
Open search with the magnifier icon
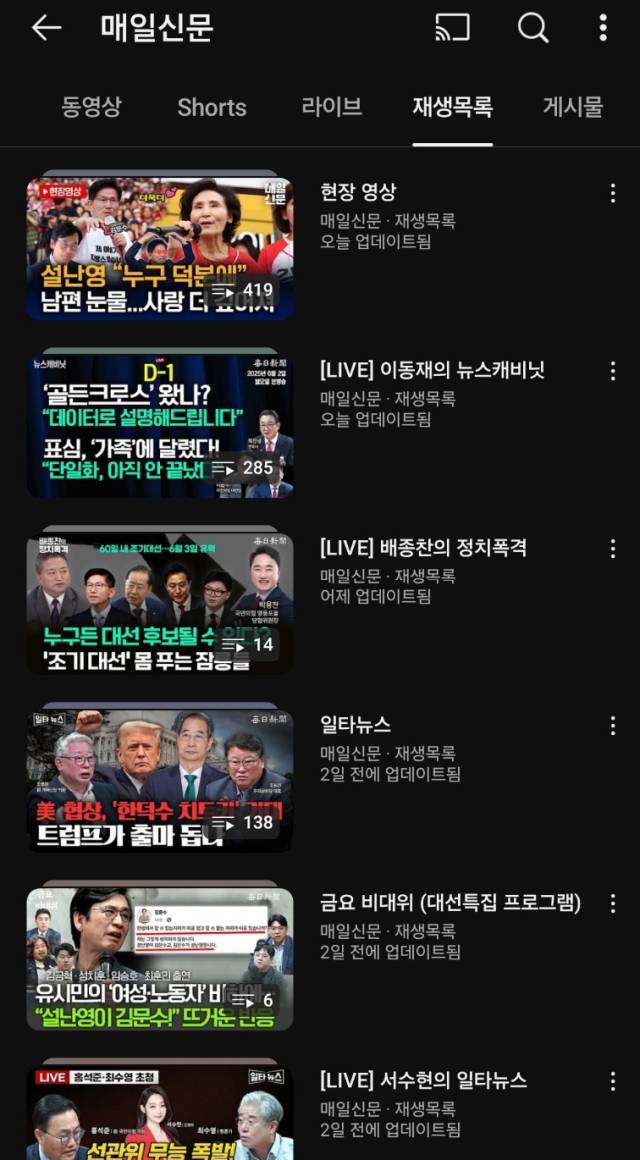pyautogui.click(x=533, y=28)
